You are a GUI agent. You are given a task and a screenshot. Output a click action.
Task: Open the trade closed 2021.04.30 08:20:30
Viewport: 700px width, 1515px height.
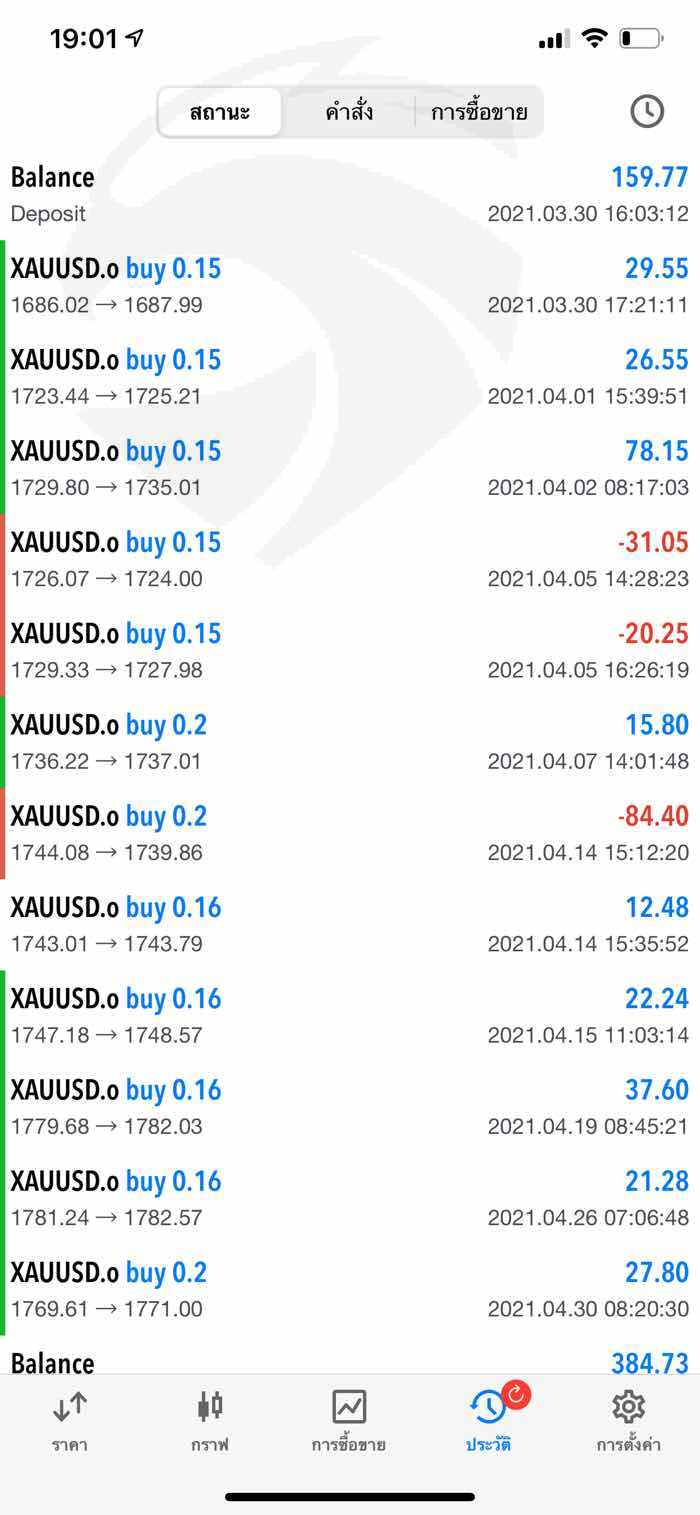pyautogui.click(x=350, y=1290)
